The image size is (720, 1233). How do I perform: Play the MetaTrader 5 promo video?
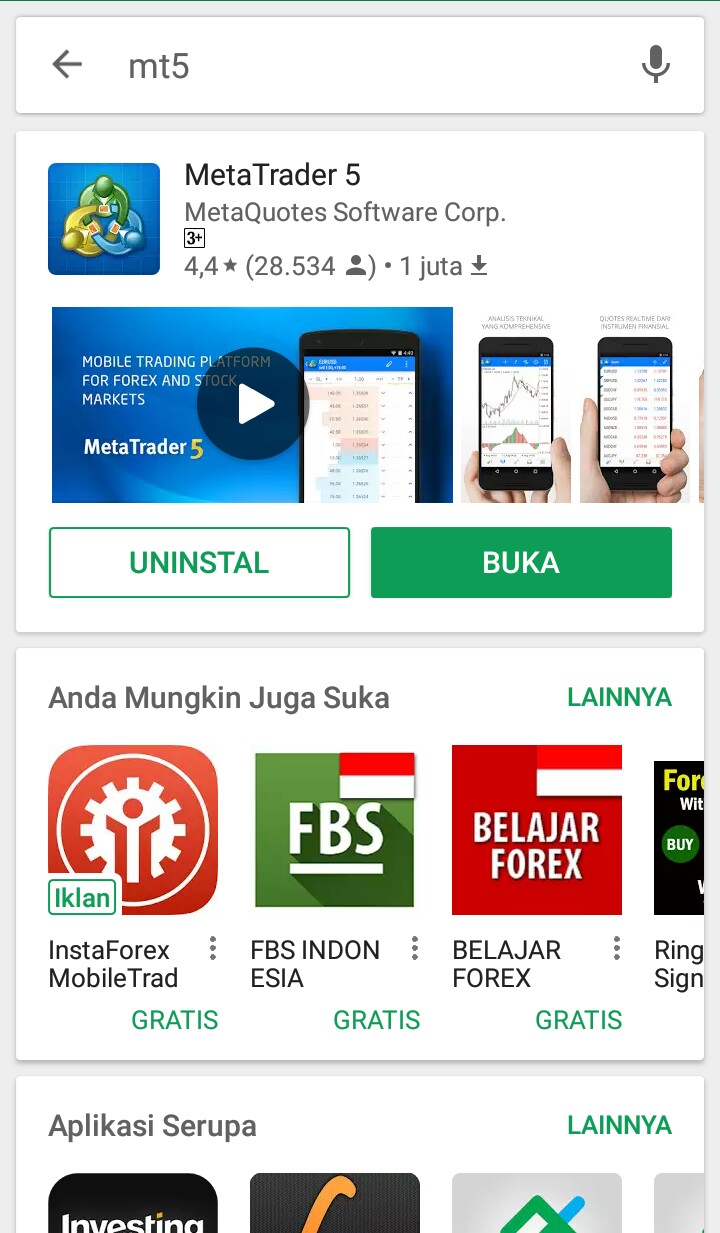click(252, 405)
